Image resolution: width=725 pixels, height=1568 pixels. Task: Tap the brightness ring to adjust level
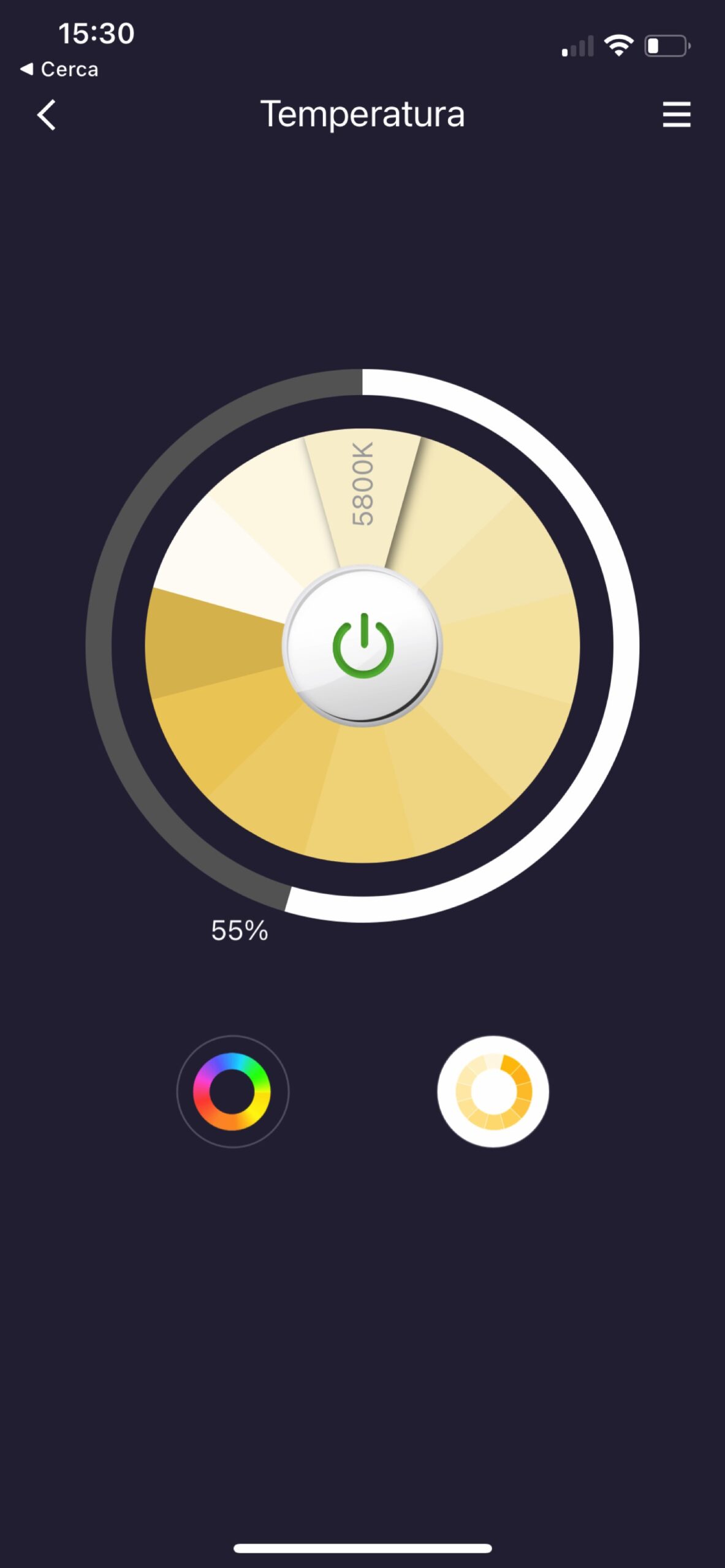pyautogui.click(x=625, y=646)
